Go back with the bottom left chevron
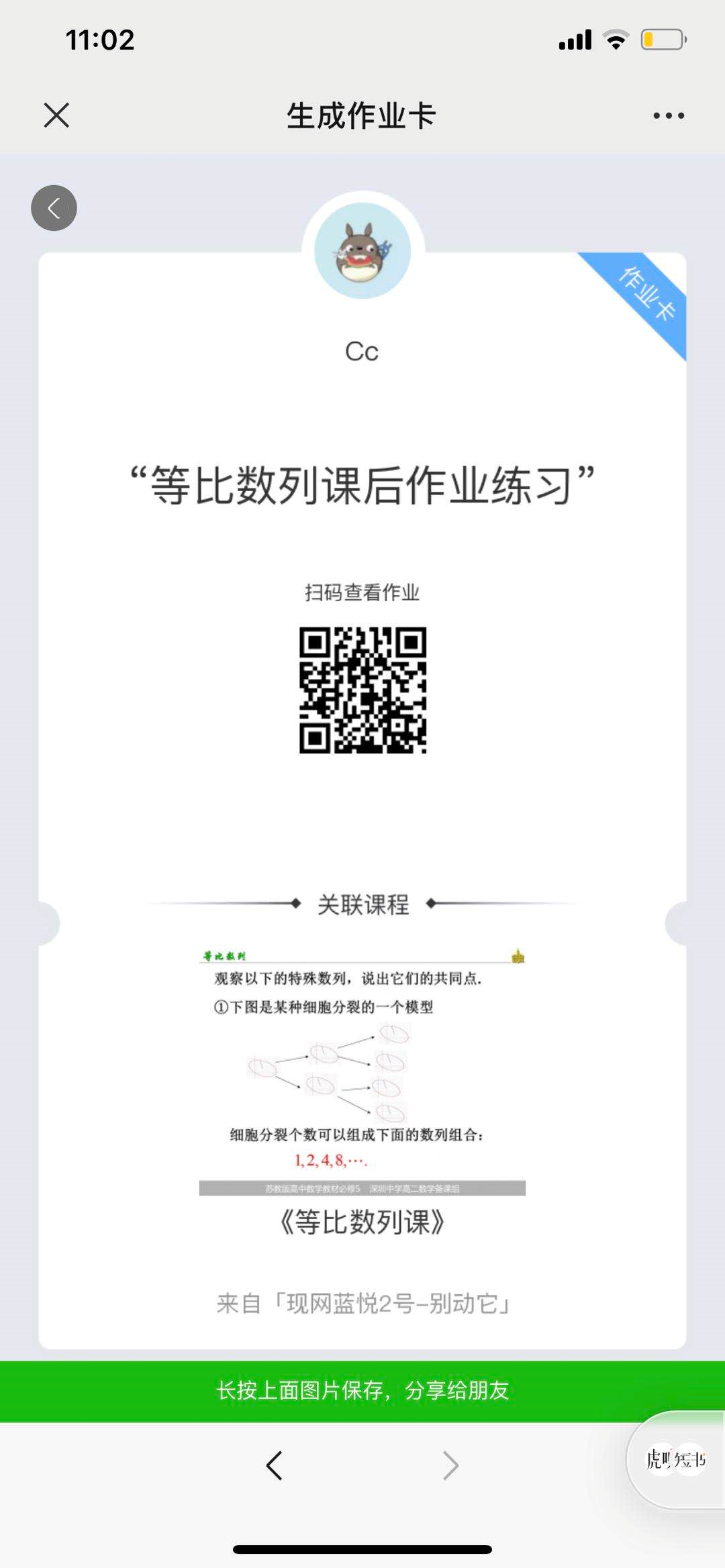This screenshot has width=725, height=1568. pyautogui.click(x=274, y=1465)
